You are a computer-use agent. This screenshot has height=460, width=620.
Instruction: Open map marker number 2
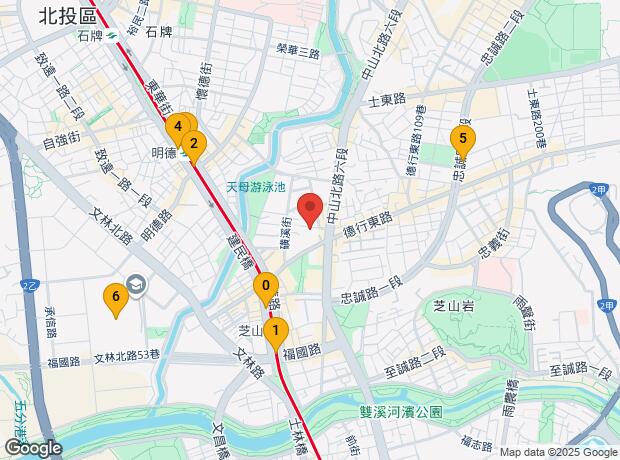click(194, 145)
